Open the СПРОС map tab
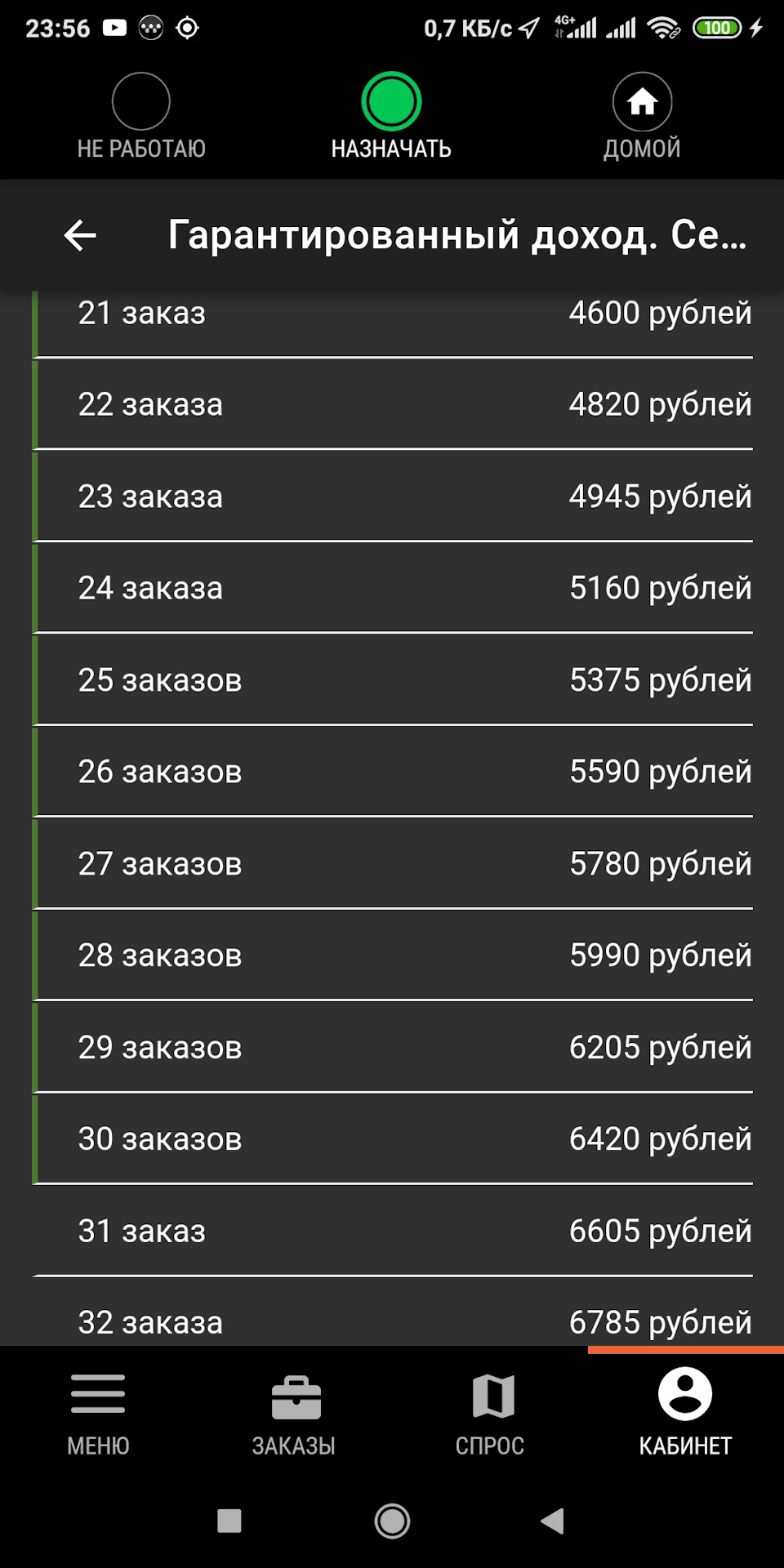 [490, 1413]
